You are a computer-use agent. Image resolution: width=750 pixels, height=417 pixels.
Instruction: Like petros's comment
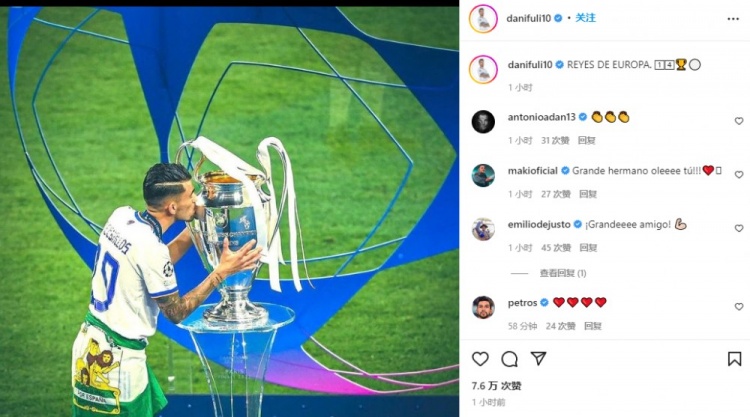pyautogui.click(x=739, y=306)
